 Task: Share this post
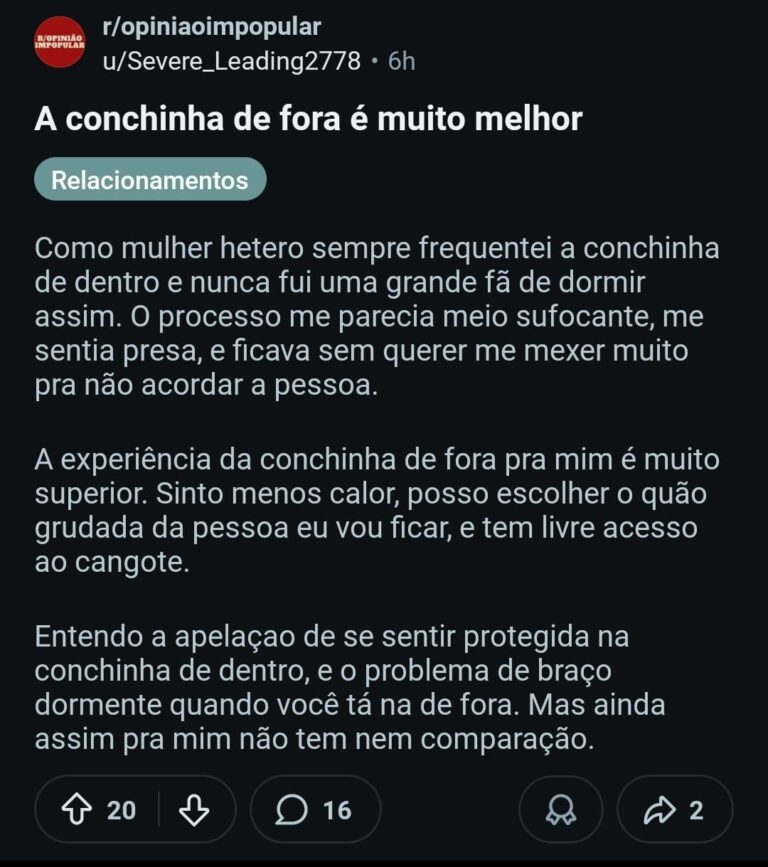(x=674, y=809)
